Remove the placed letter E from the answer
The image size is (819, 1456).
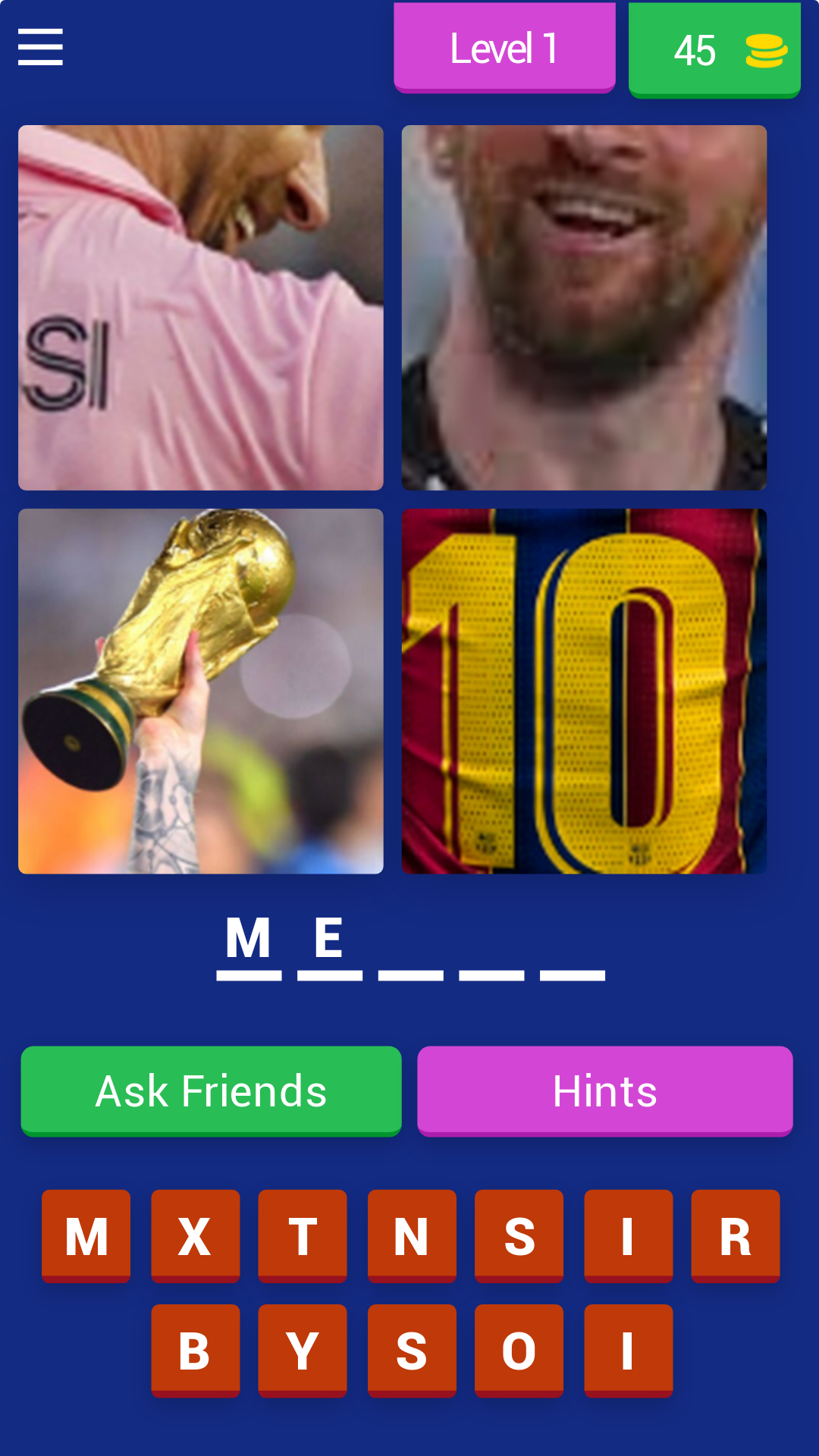pos(329,940)
